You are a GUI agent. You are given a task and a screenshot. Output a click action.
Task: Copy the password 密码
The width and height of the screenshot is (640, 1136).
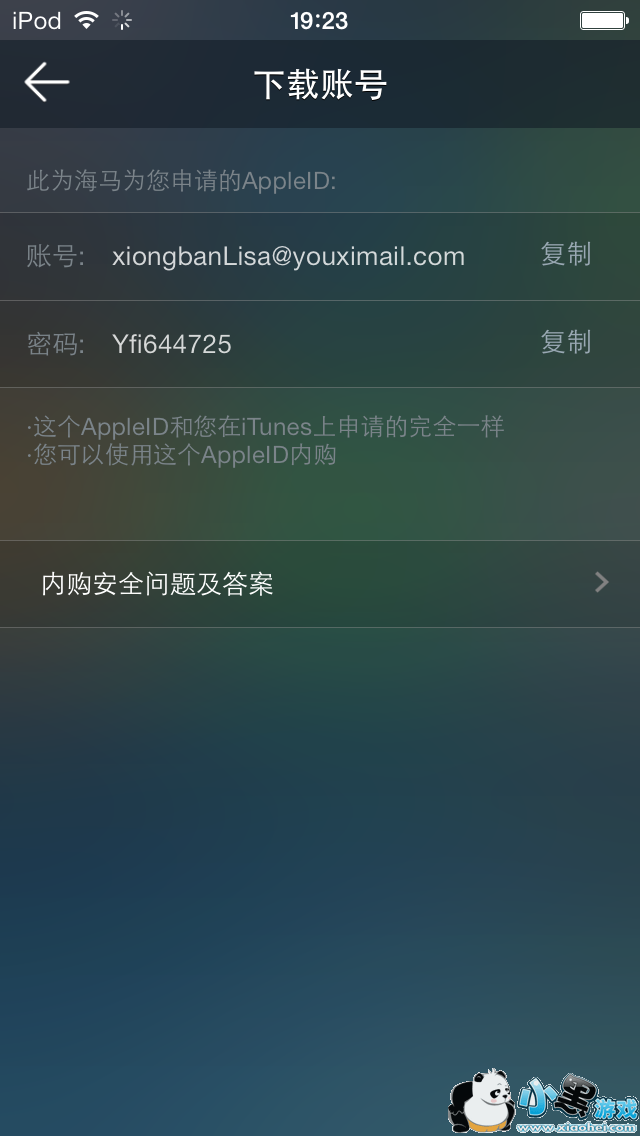pyautogui.click(x=565, y=343)
